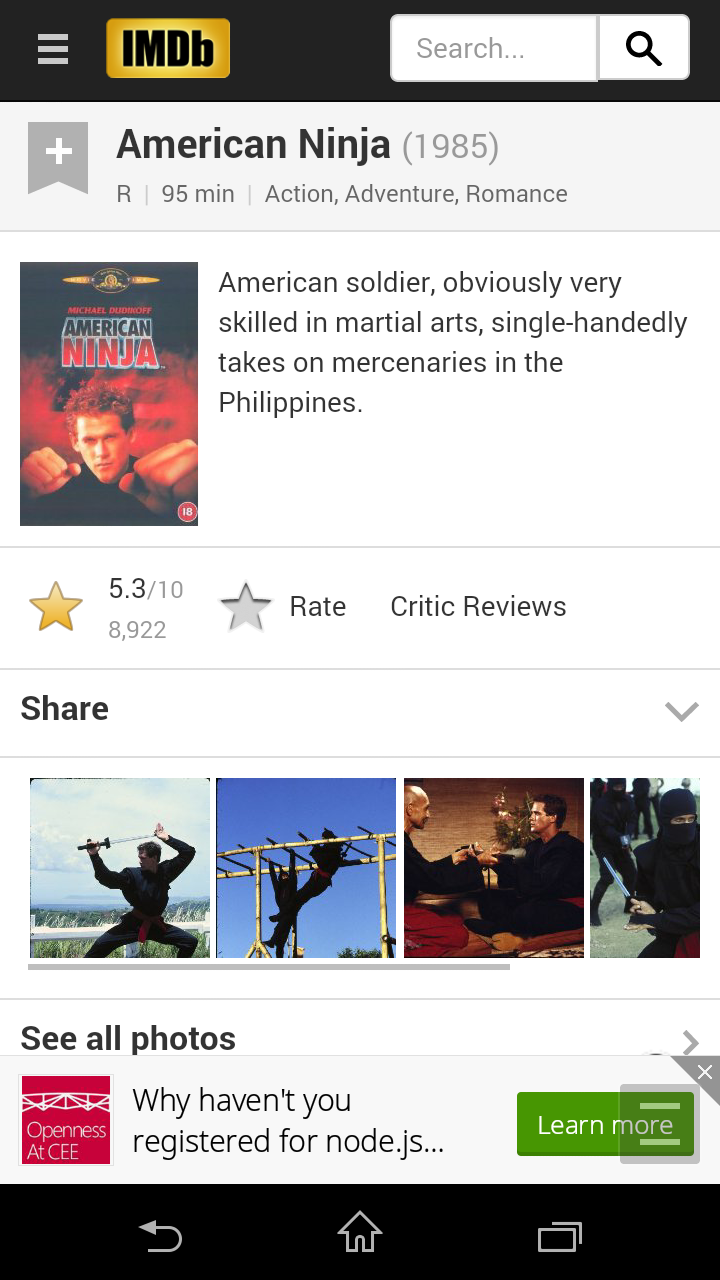Open photo of ninja holding sword overhead
720x1280 pixels.
click(x=120, y=868)
